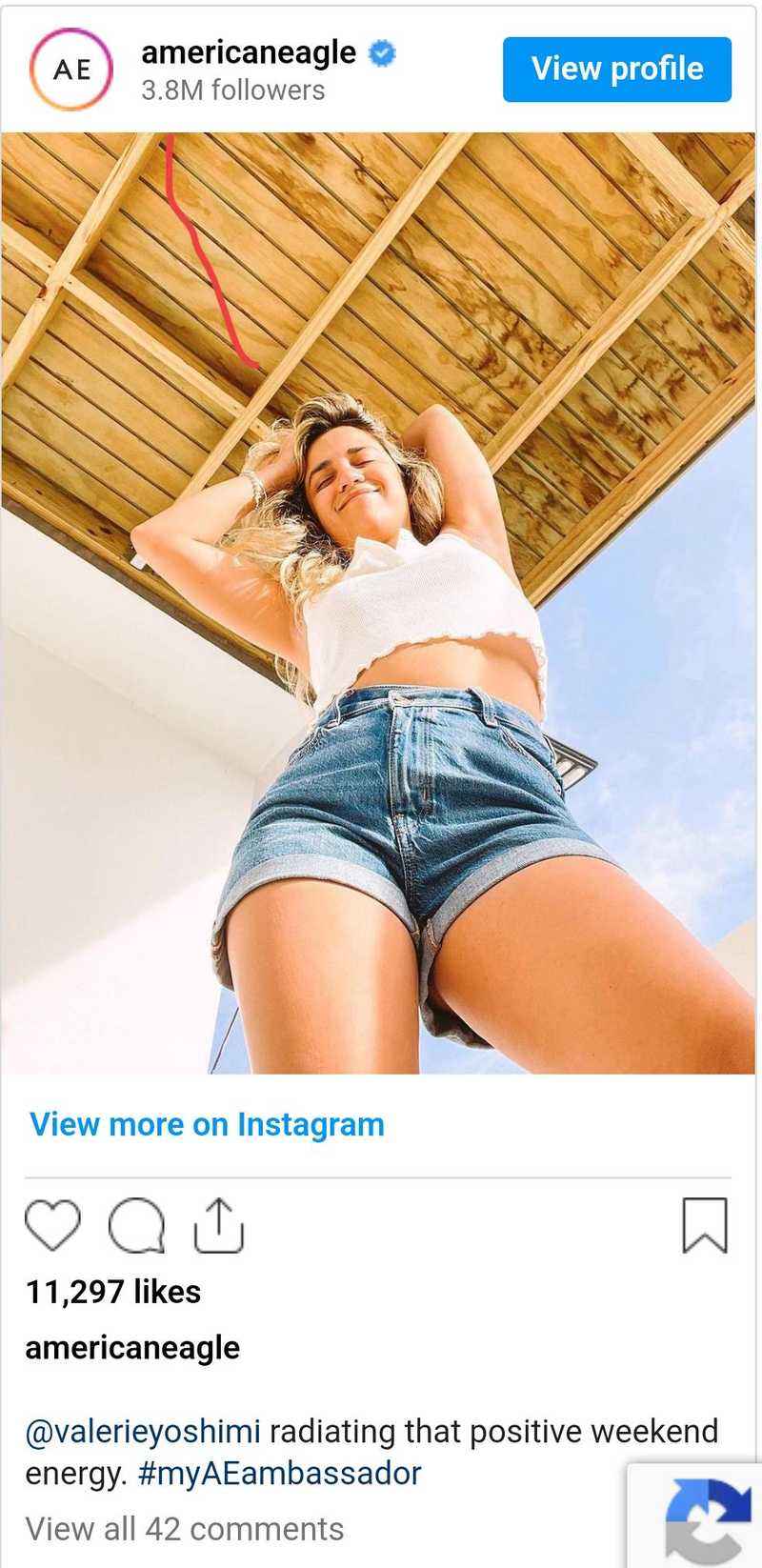The width and height of the screenshot is (762, 1568).
Task: Open americaneagle username above caption
Action: [132, 1347]
